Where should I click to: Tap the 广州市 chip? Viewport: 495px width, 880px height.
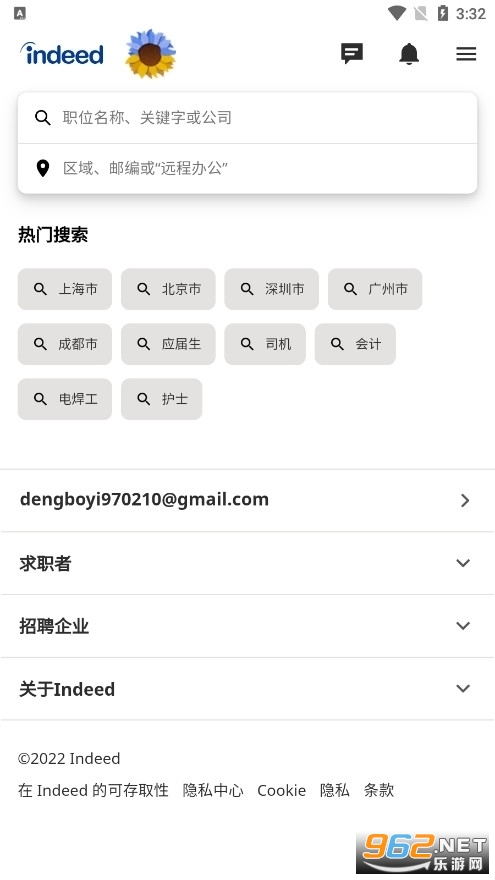click(x=375, y=289)
